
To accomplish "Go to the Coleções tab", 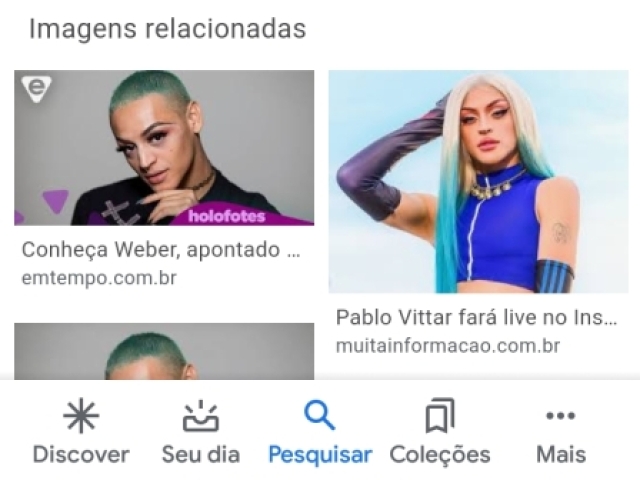I will tap(440, 433).
